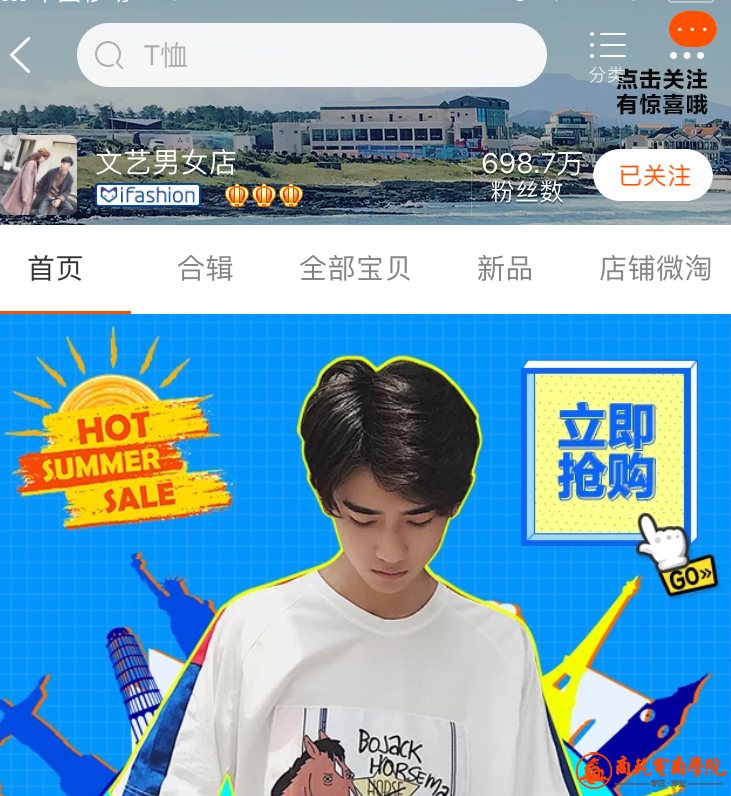Switch to the 新品 tab
731x796 pixels.
(x=505, y=268)
